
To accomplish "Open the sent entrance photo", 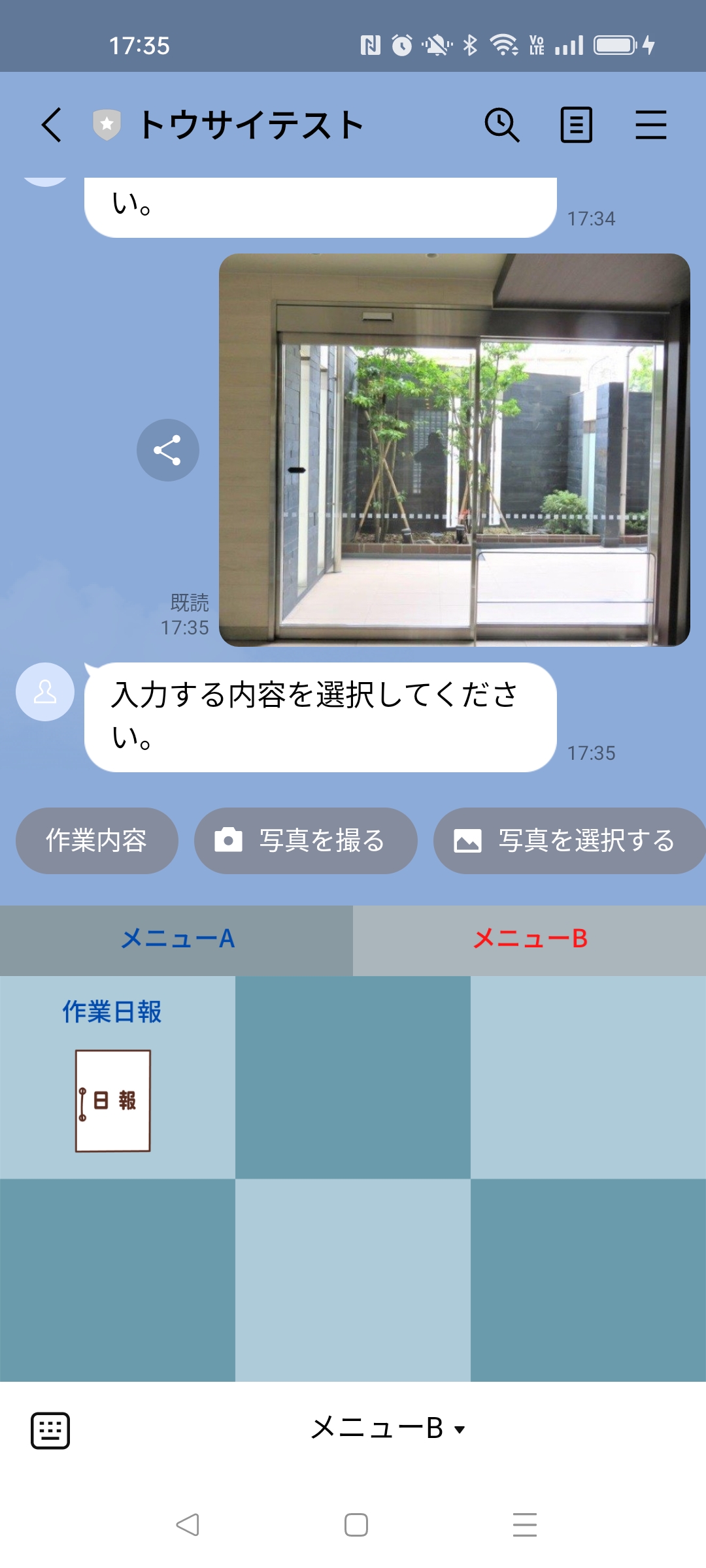I will coord(454,450).
